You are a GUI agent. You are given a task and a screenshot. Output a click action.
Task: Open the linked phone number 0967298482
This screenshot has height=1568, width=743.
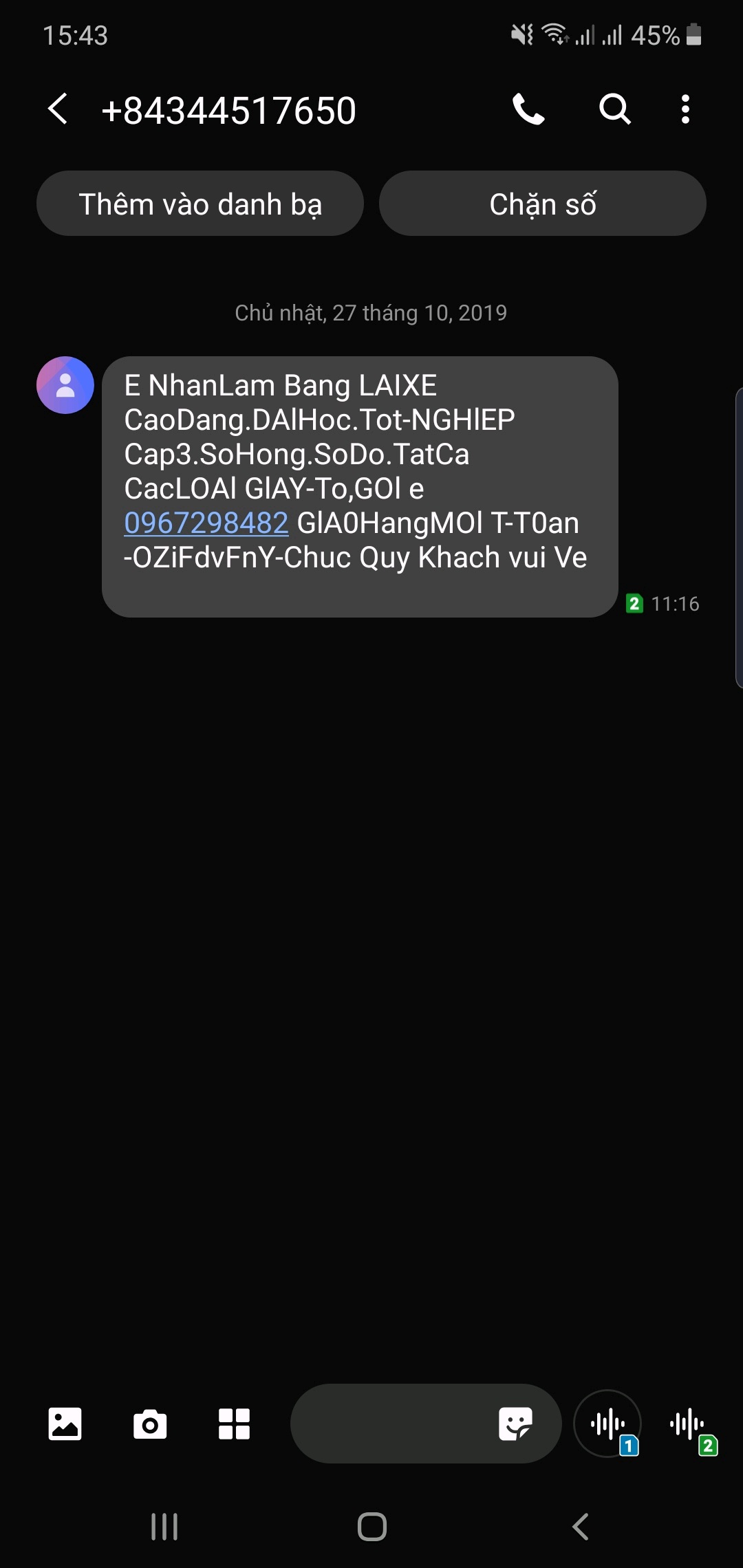[x=206, y=523]
